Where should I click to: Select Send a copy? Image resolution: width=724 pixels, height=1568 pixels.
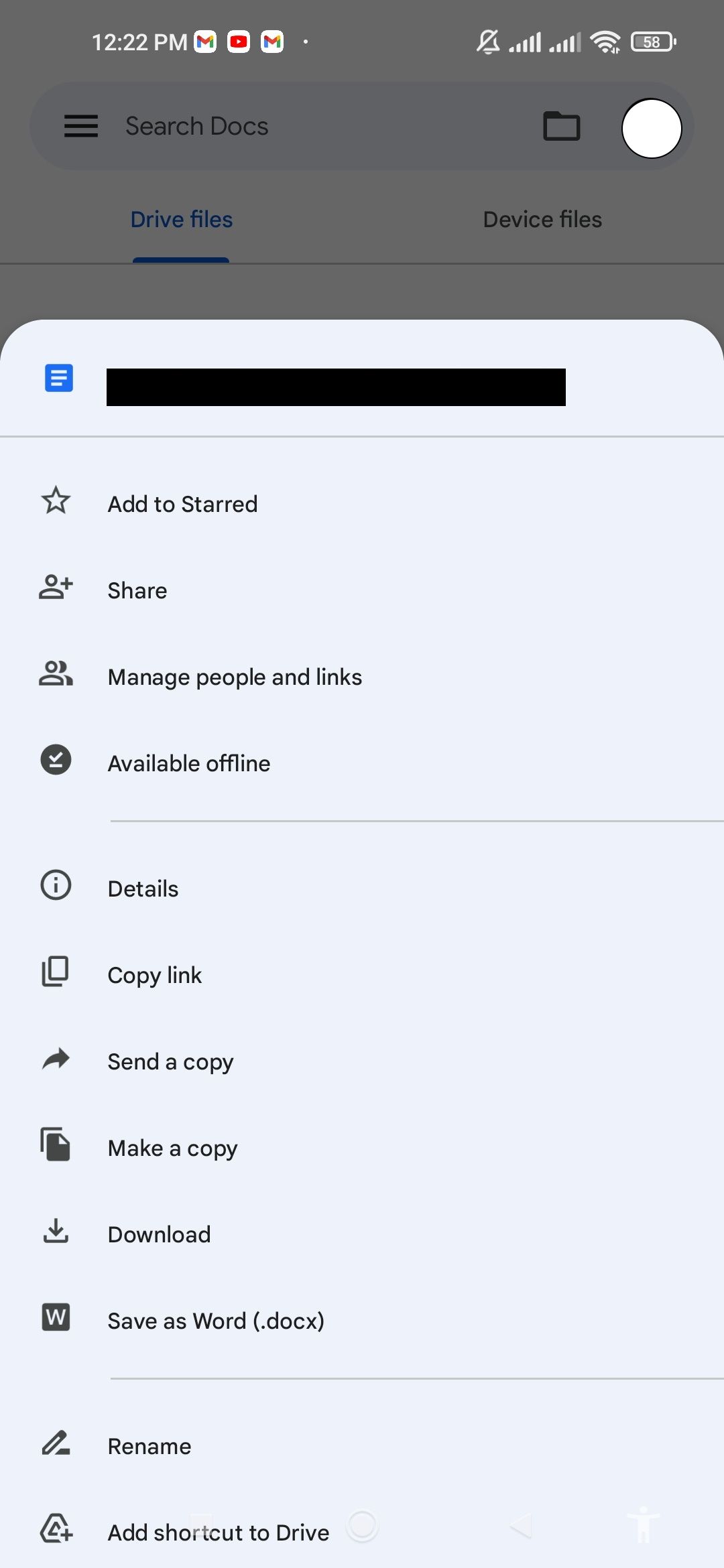[x=170, y=1061]
